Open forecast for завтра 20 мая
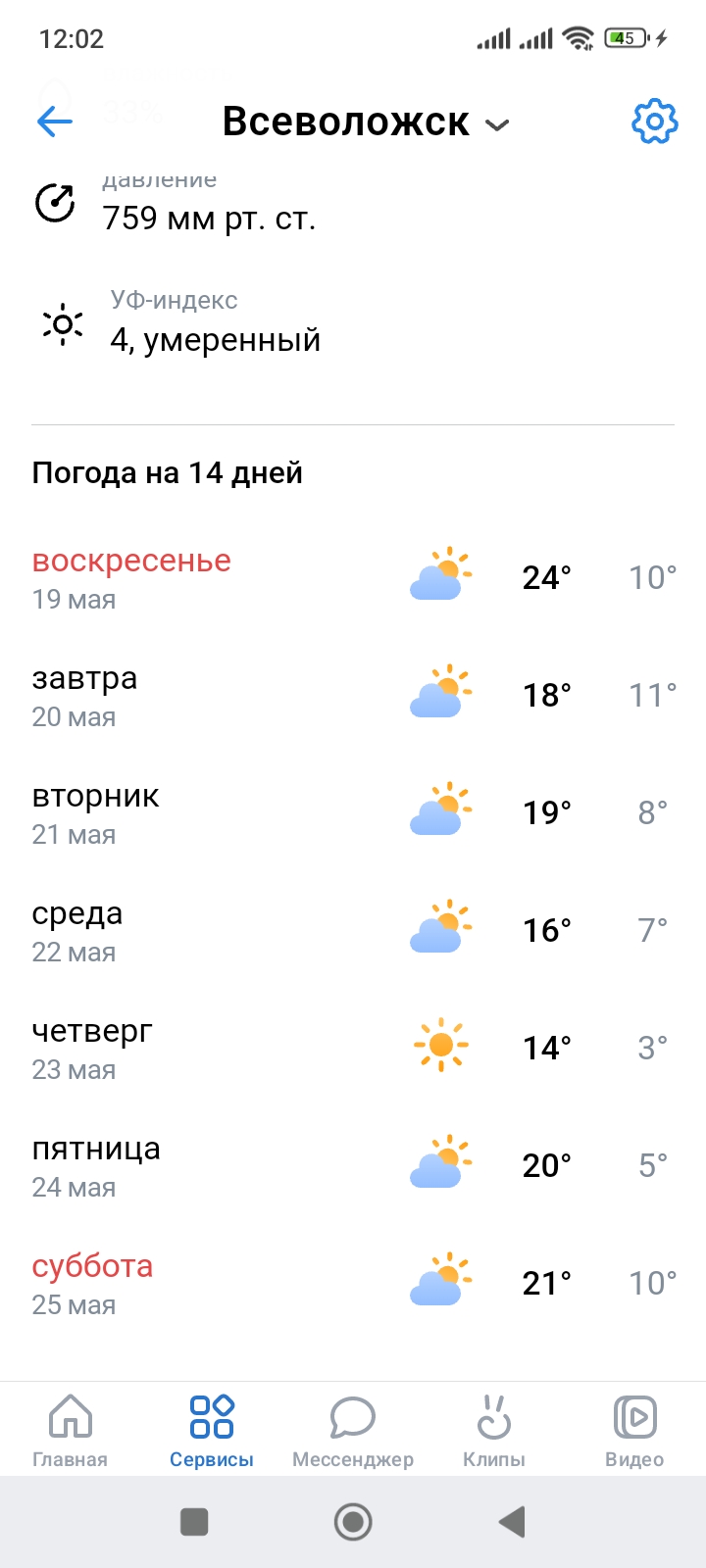This screenshot has height=1568, width=706. [353, 696]
